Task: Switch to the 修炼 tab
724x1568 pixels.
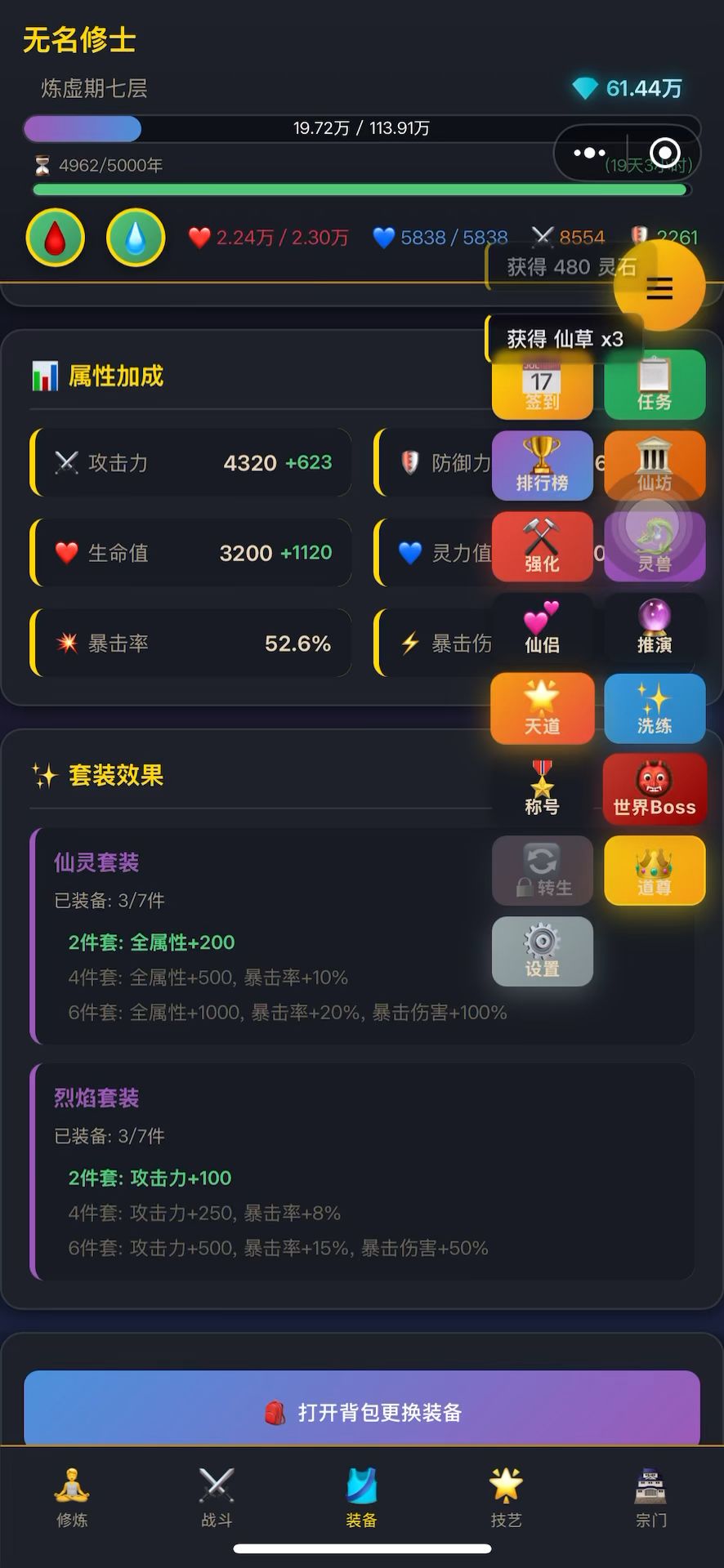Action: (72, 1498)
